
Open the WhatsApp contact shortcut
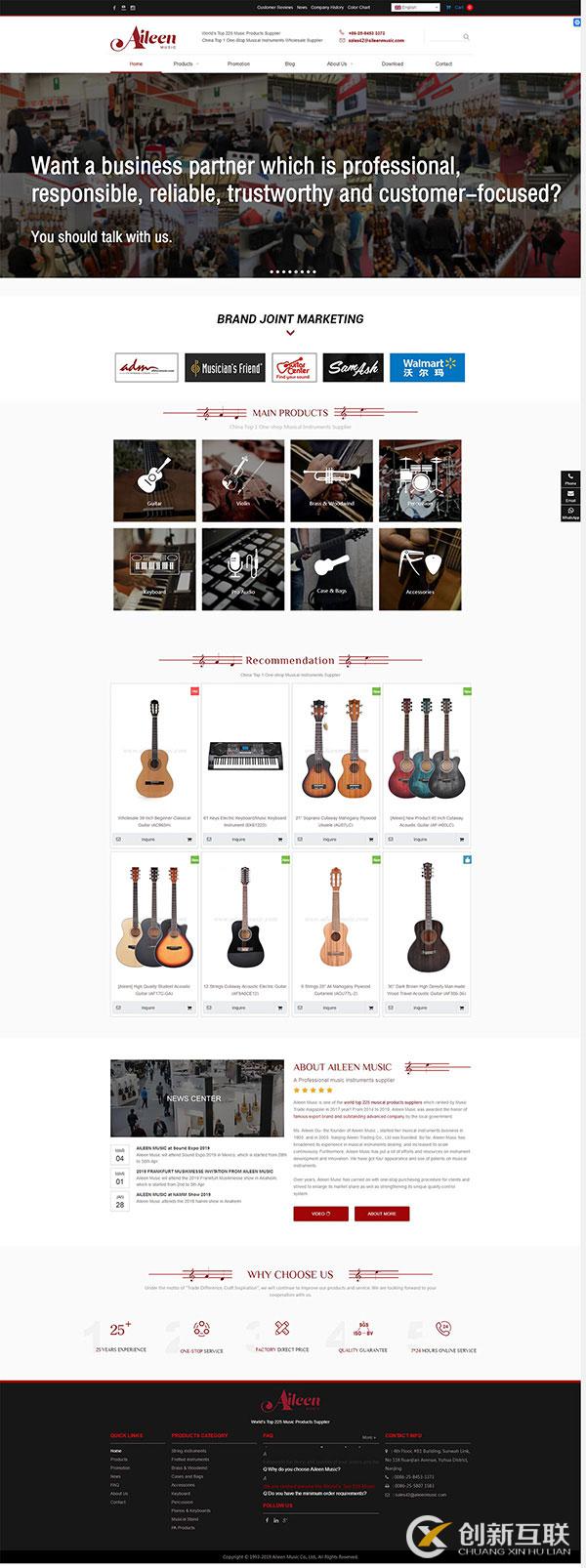click(x=570, y=514)
